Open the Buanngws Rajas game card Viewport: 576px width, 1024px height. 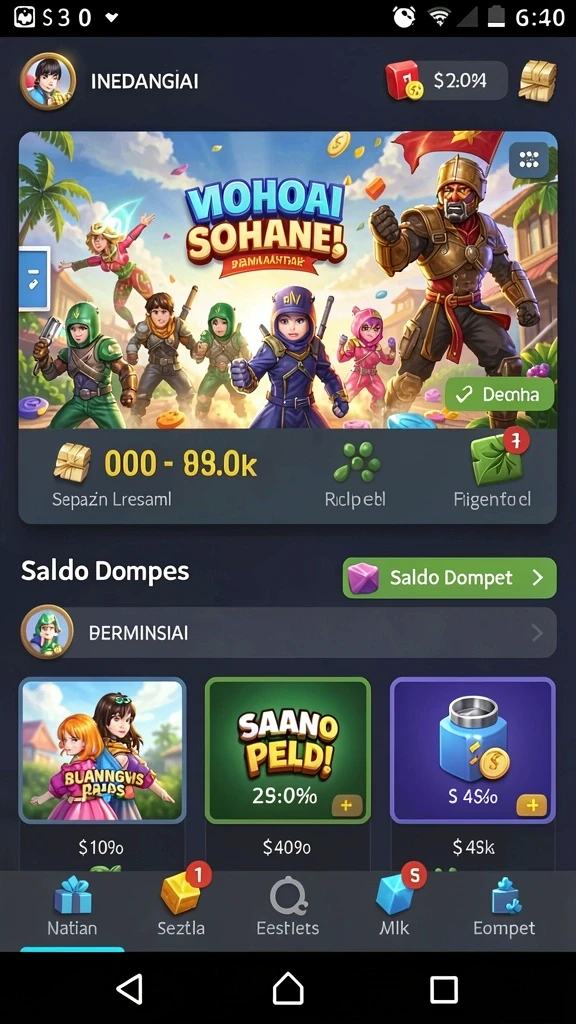pos(103,750)
